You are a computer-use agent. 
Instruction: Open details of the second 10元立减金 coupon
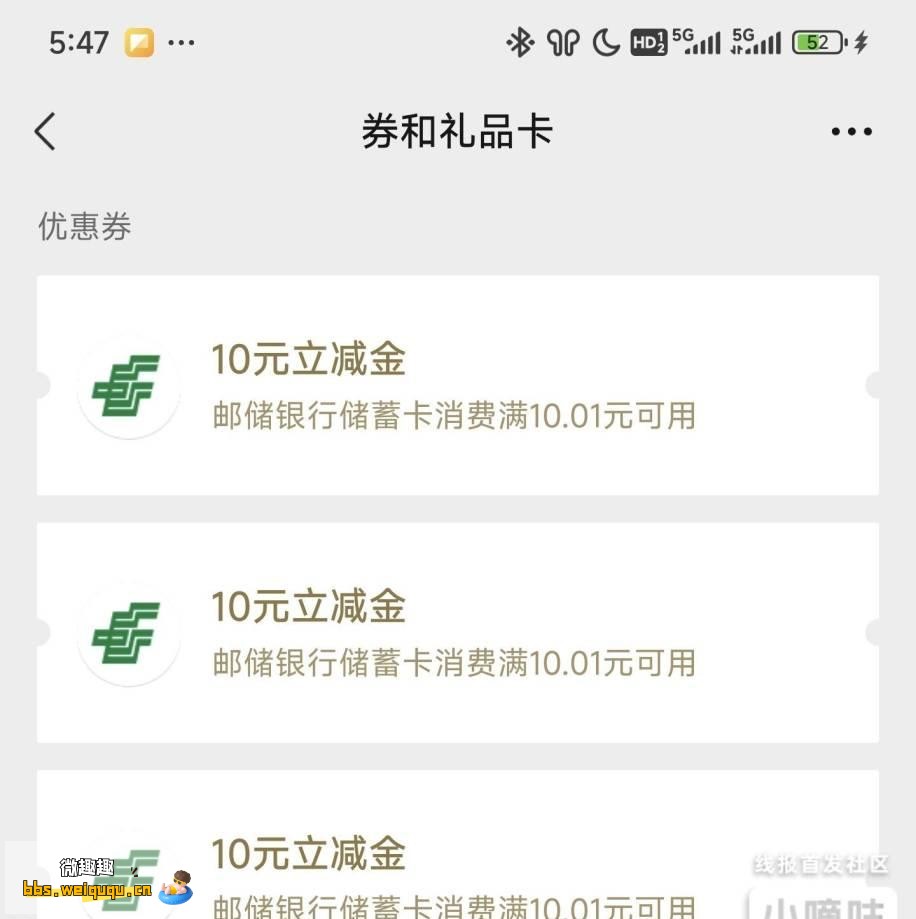tap(458, 632)
